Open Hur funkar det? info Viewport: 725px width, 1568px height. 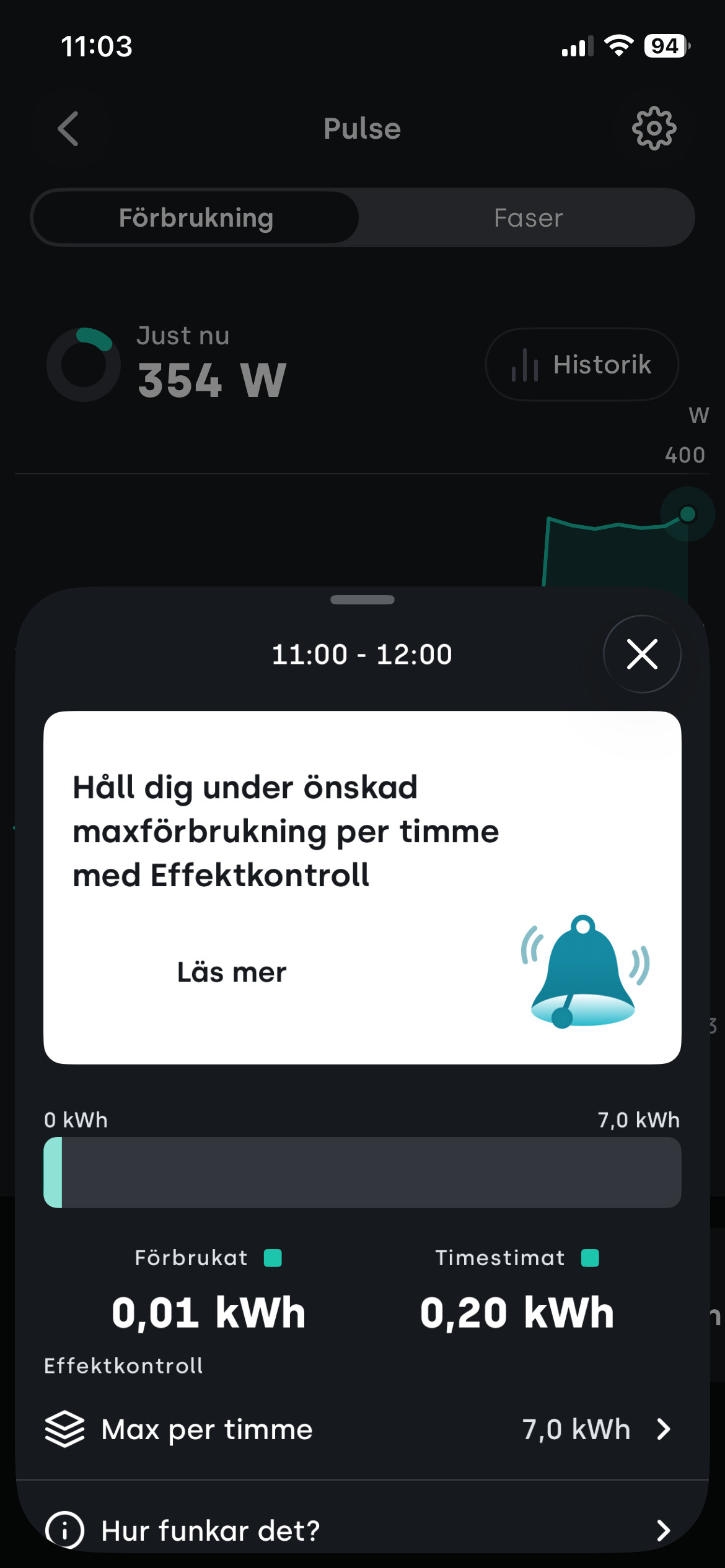tap(362, 1530)
